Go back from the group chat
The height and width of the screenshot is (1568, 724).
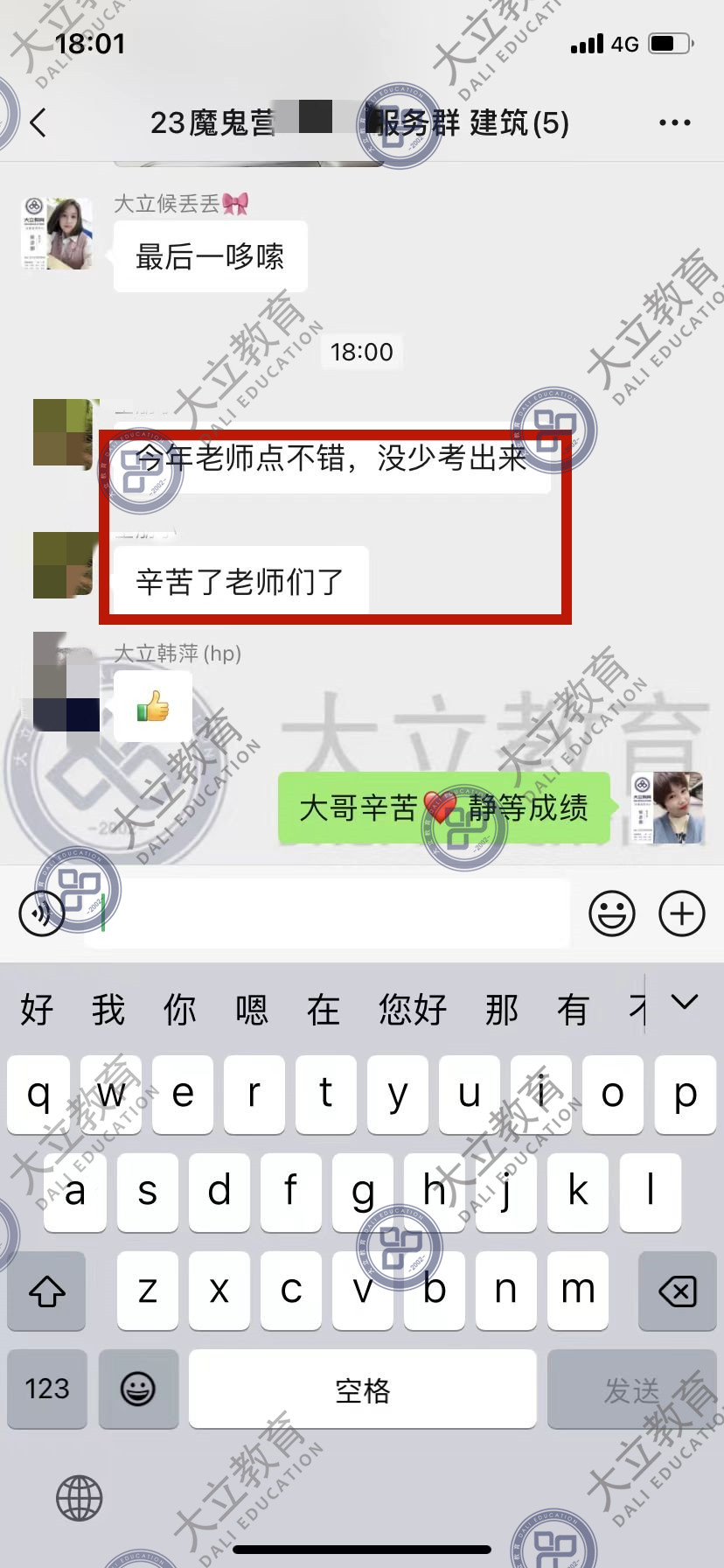click(x=38, y=123)
